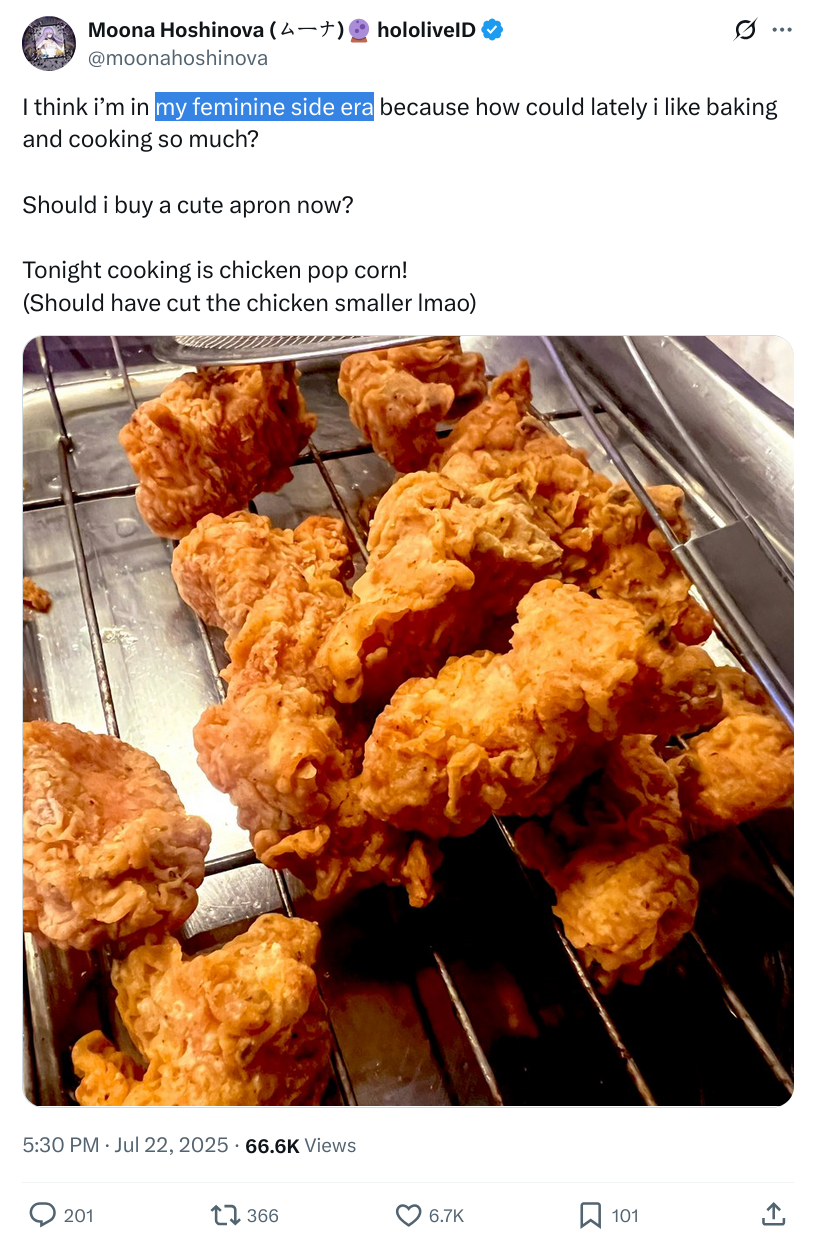Repost this tweet
The height and width of the screenshot is (1247, 815).
[x=225, y=1215]
